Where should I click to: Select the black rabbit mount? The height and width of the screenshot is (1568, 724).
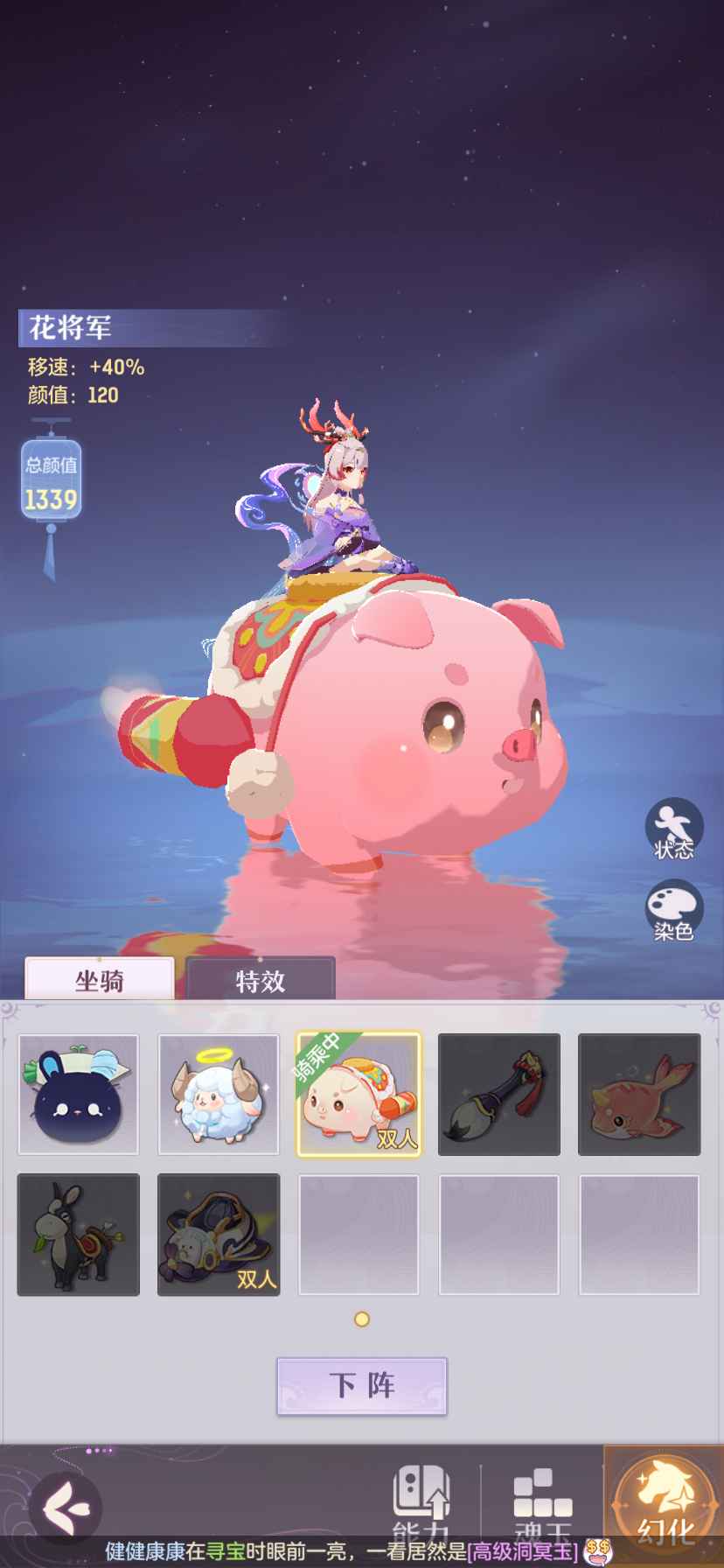(79, 1094)
